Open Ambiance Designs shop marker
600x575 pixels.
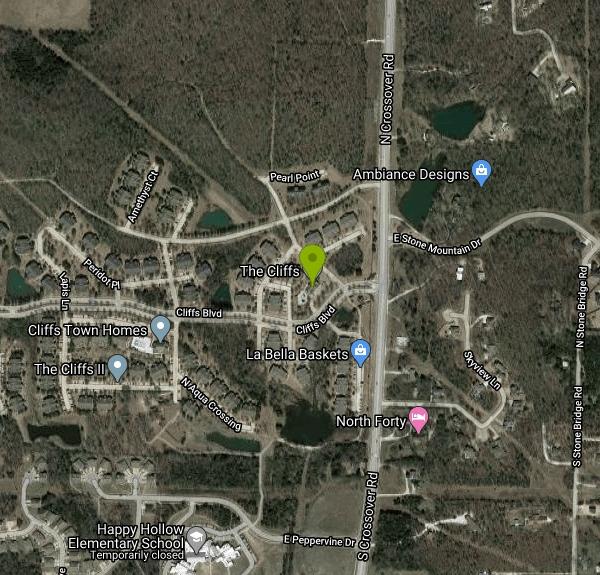[x=482, y=173]
